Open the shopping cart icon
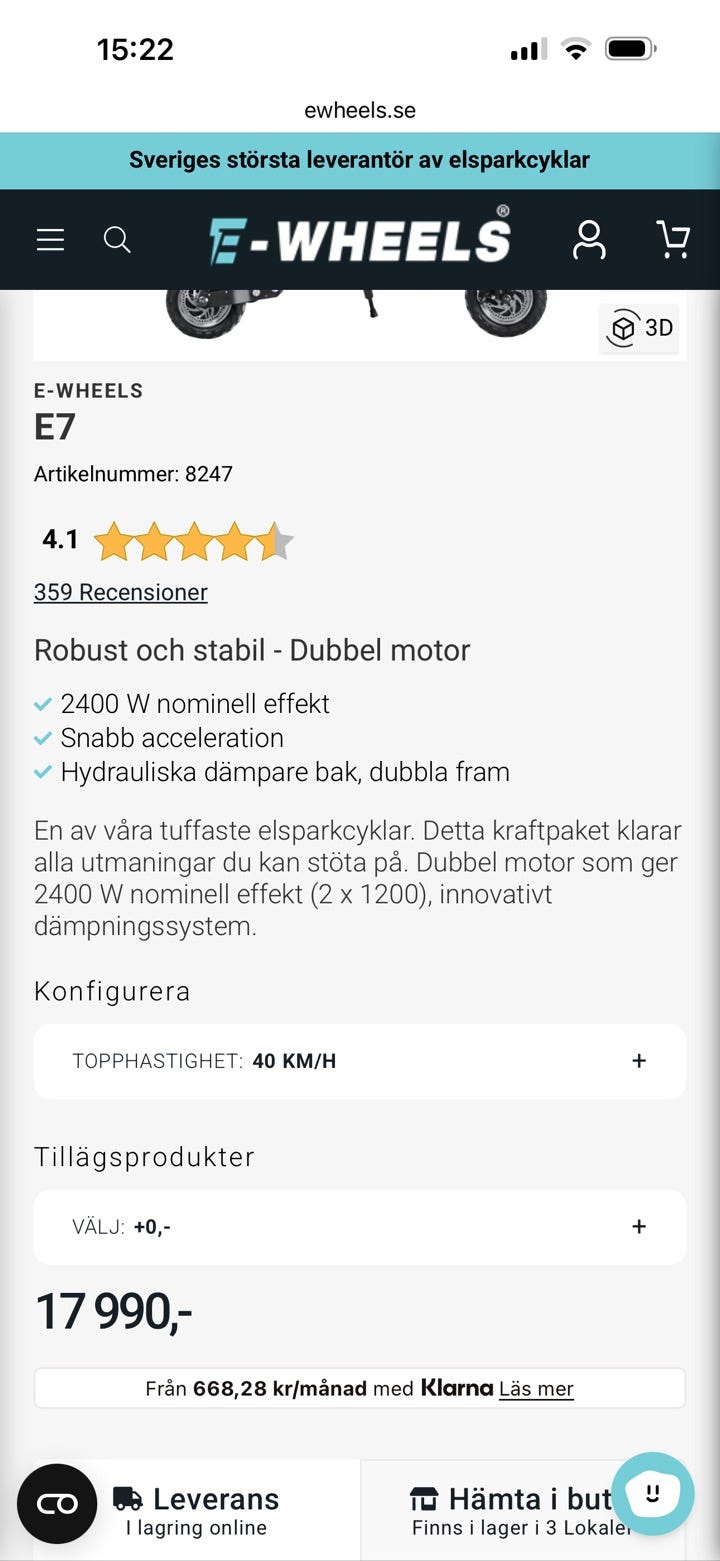This screenshot has height=1561, width=720. 672,240
